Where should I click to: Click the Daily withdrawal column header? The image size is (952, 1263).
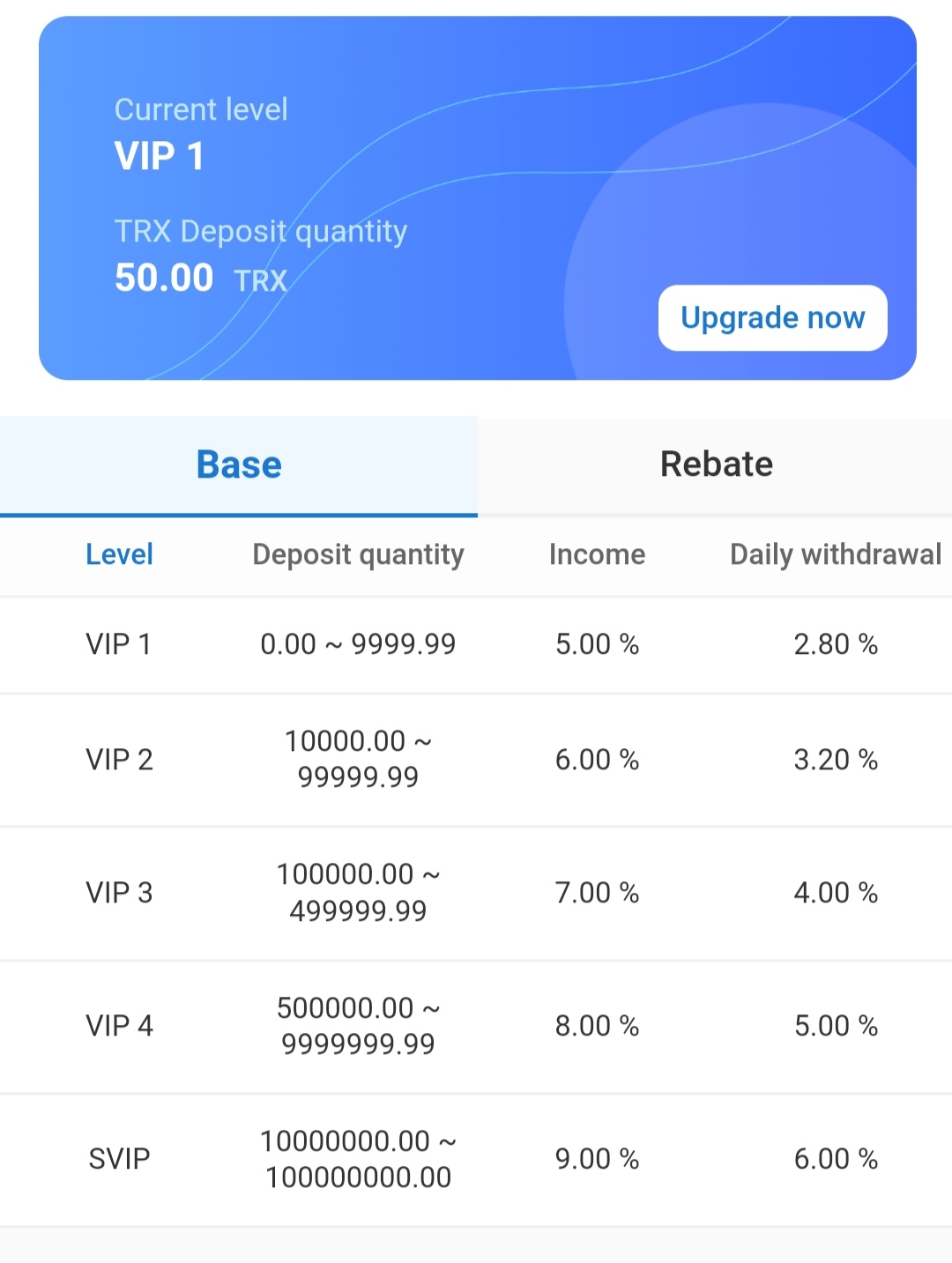[x=835, y=554]
